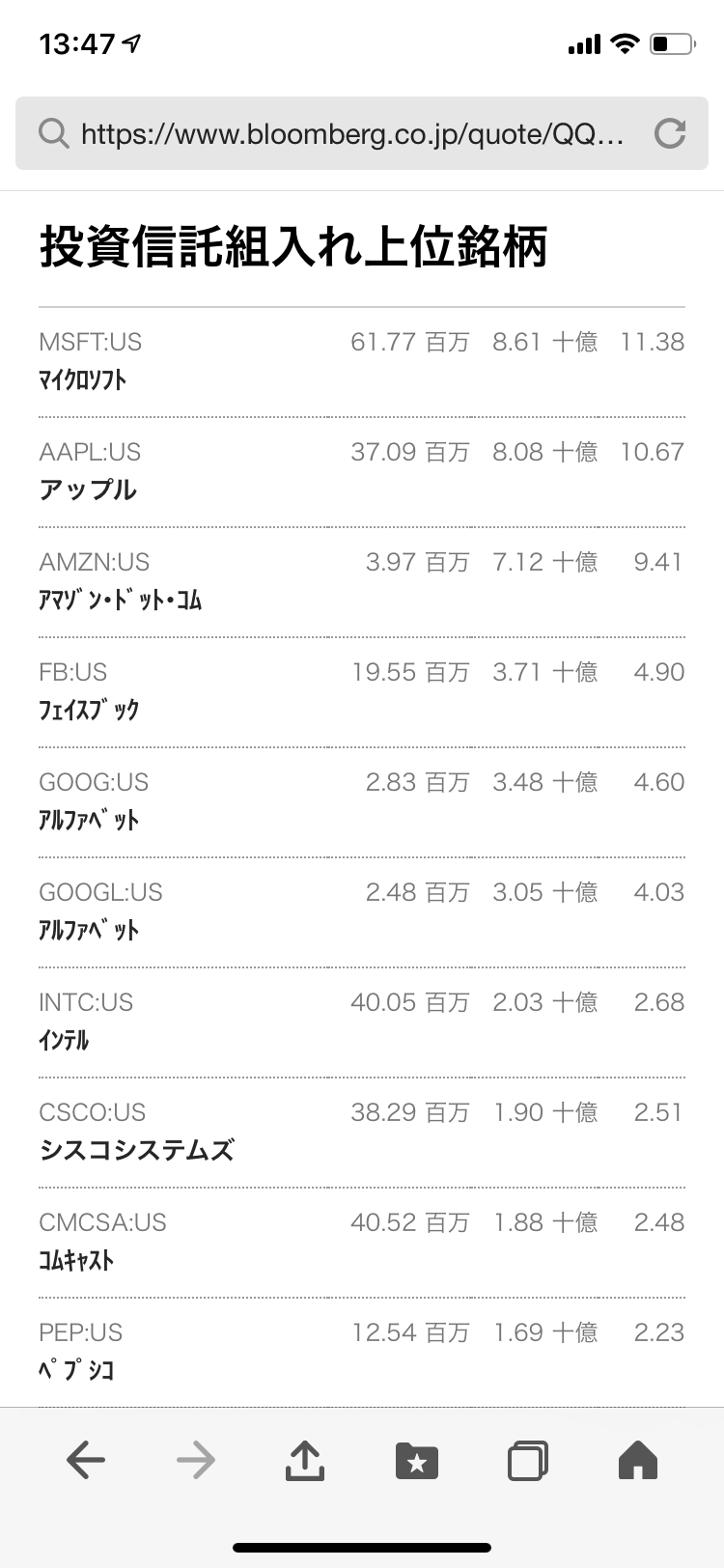Go back to the previous page
724x1568 pixels.
(86, 1460)
